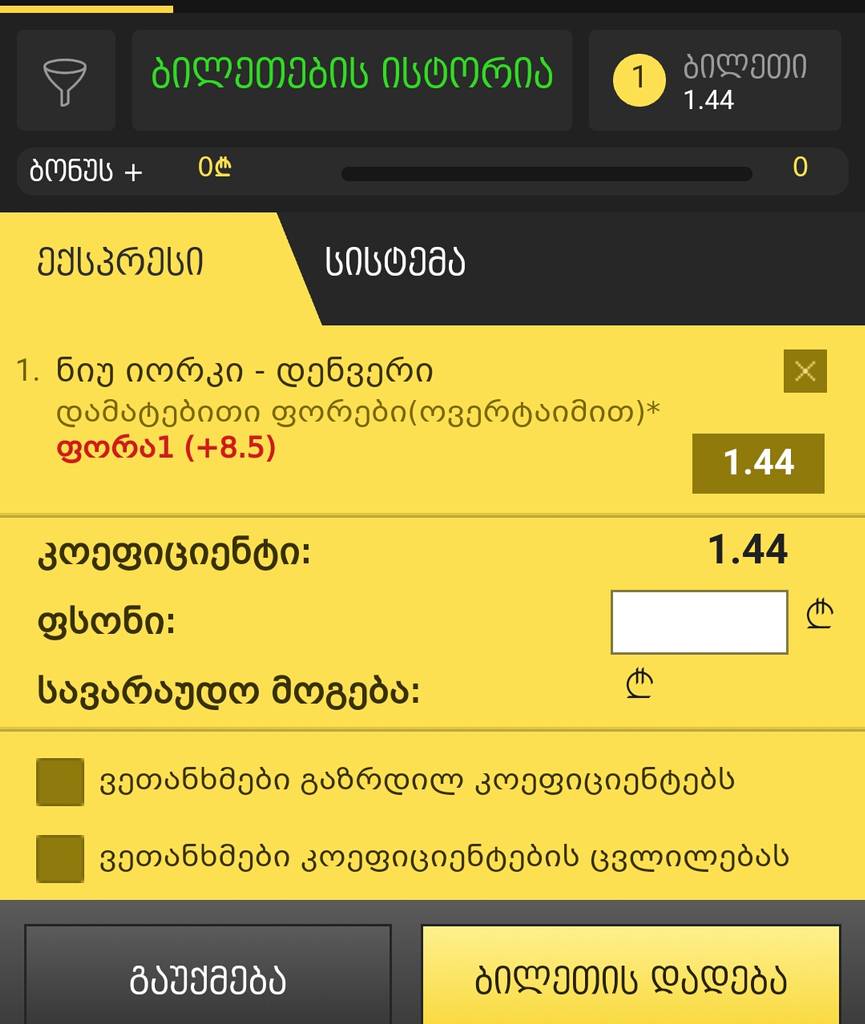Click the 0₾ bonus amount label
Image resolution: width=865 pixels, height=1024 pixels.
point(214,168)
